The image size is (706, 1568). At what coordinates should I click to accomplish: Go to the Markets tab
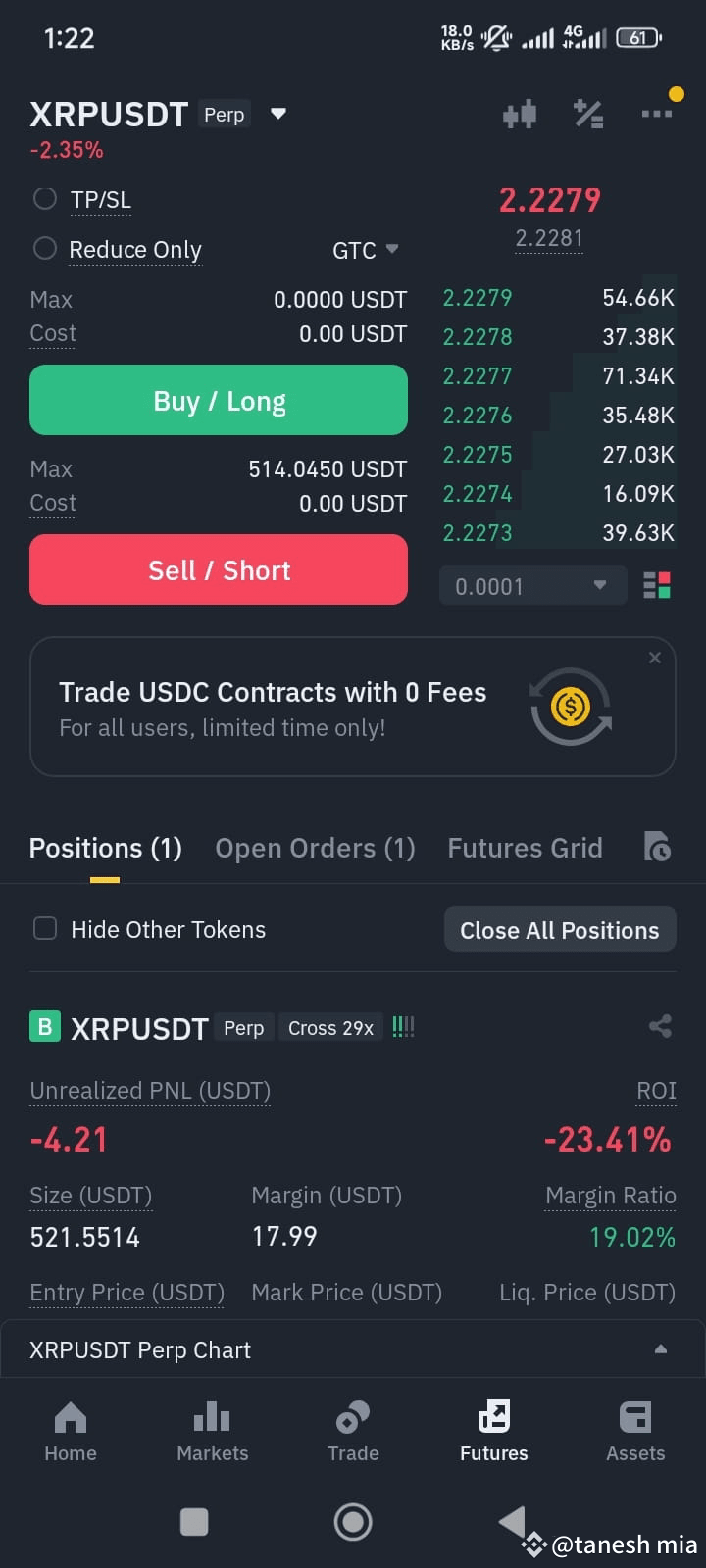(x=212, y=1432)
